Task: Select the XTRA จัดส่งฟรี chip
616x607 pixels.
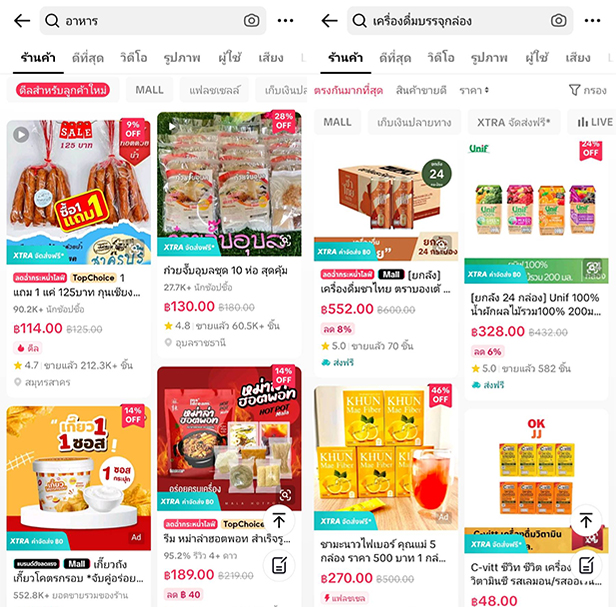Action: 513,122
